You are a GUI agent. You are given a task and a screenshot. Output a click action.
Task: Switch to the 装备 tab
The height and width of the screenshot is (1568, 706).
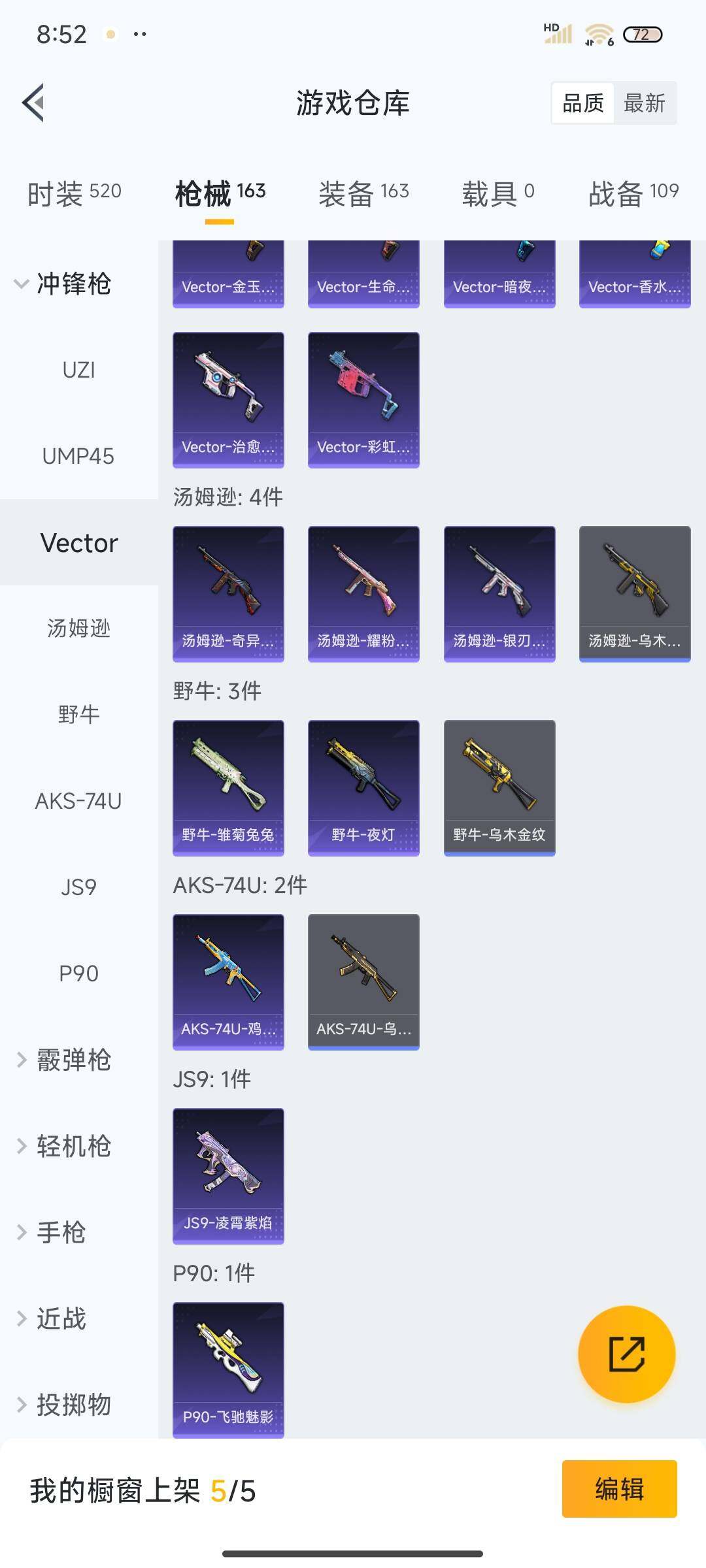coord(363,193)
